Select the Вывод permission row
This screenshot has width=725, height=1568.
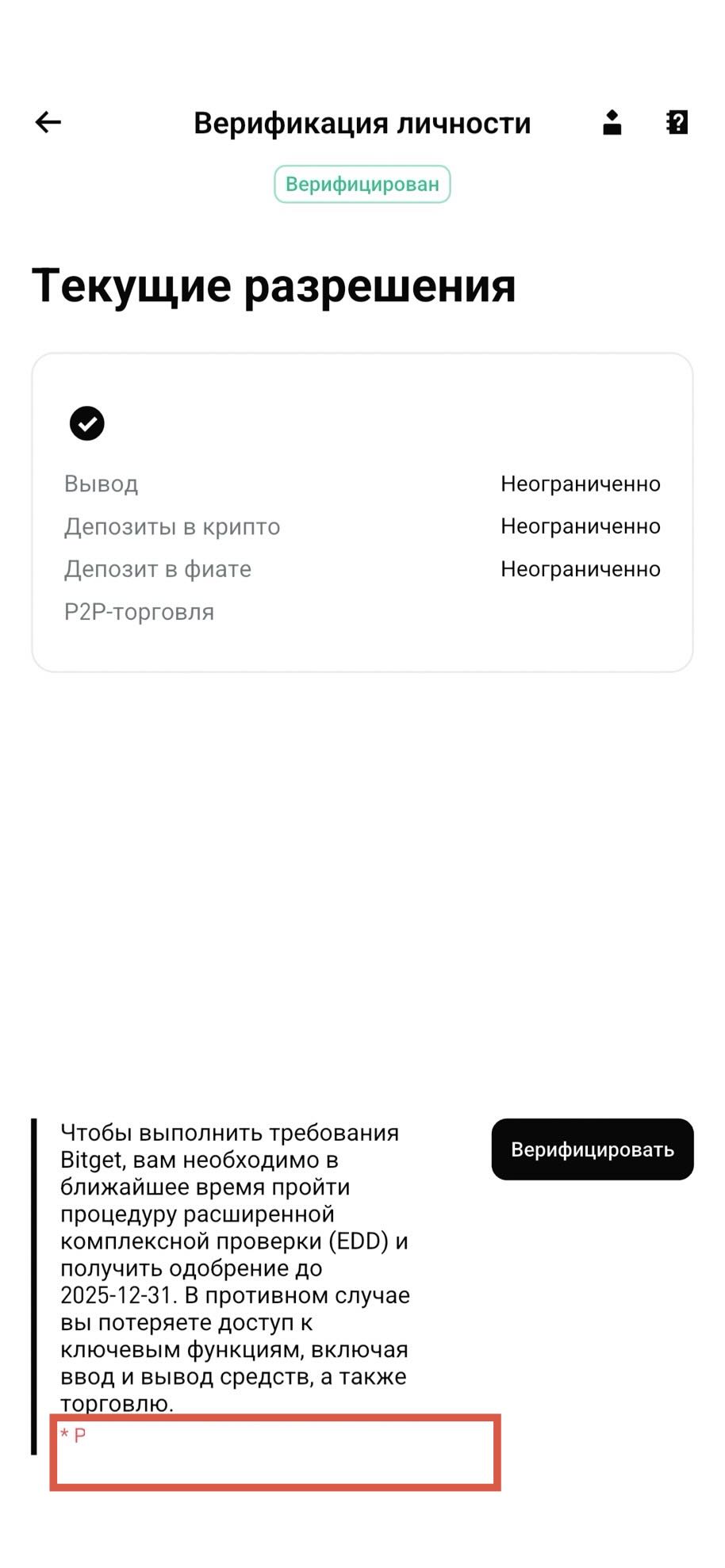(102, 483)
